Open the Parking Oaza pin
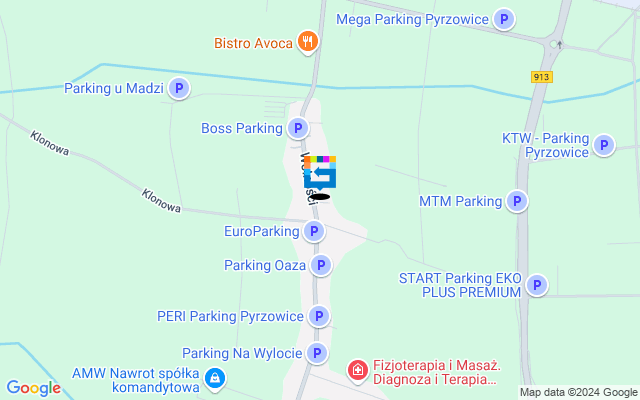 [x=321, y=266]
